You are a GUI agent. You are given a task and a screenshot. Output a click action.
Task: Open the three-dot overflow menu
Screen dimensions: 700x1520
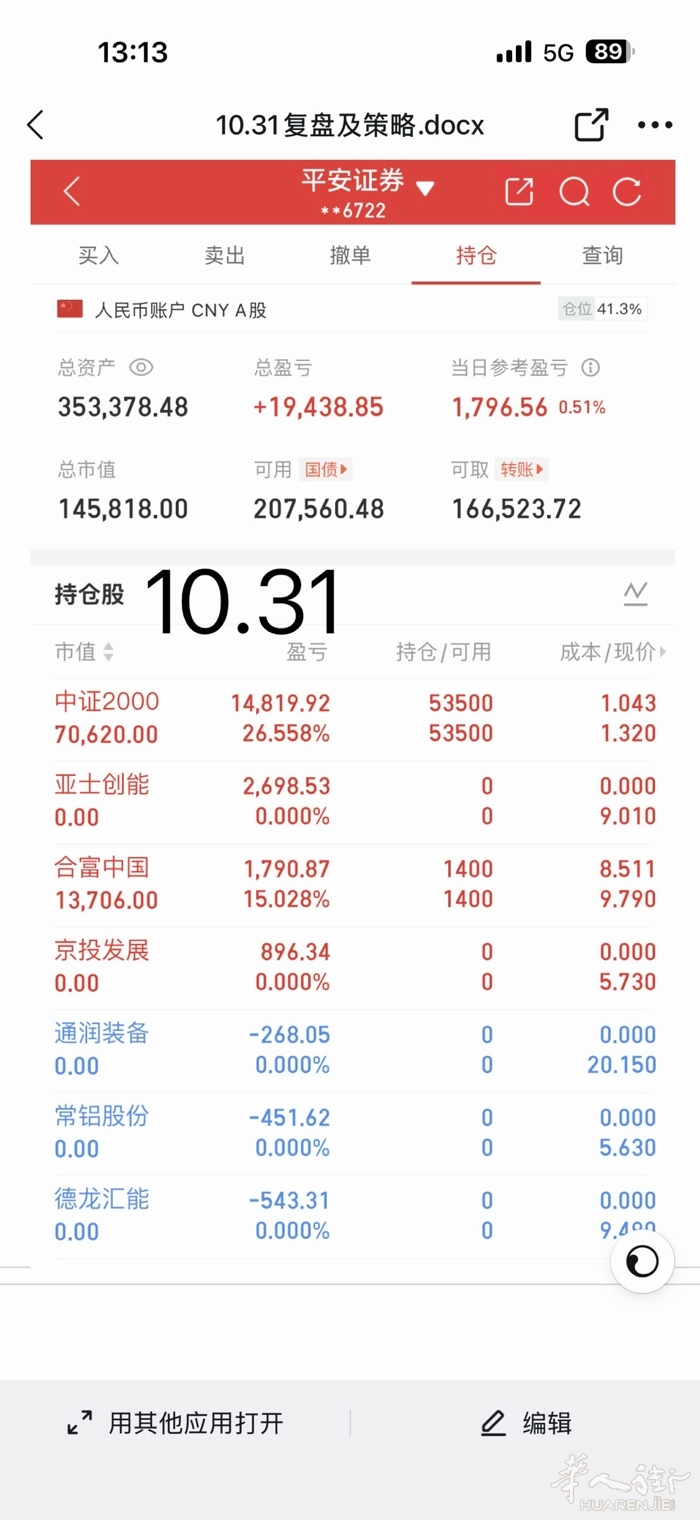pyautogui.click(x=655, y=125)
